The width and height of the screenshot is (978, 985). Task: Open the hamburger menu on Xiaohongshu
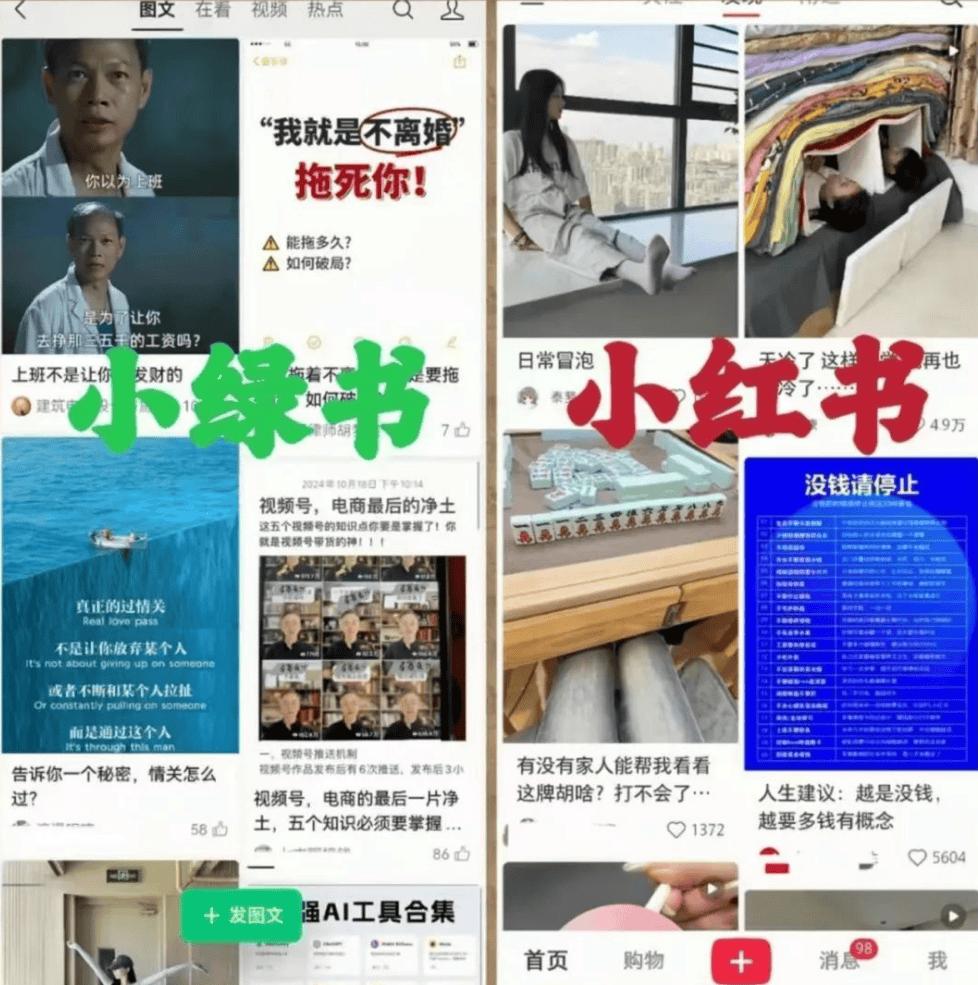[533, 5]
